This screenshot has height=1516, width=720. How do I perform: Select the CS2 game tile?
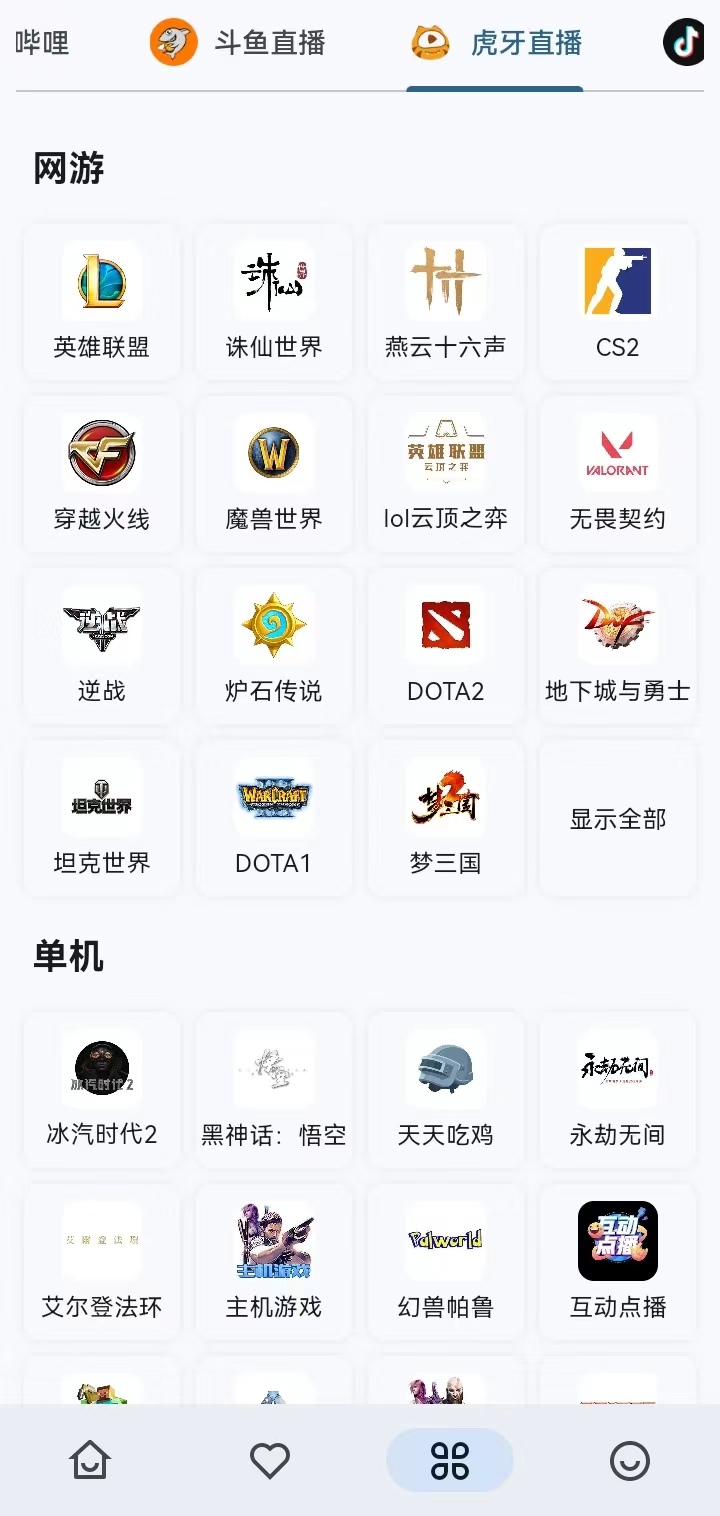coord(618,302)
